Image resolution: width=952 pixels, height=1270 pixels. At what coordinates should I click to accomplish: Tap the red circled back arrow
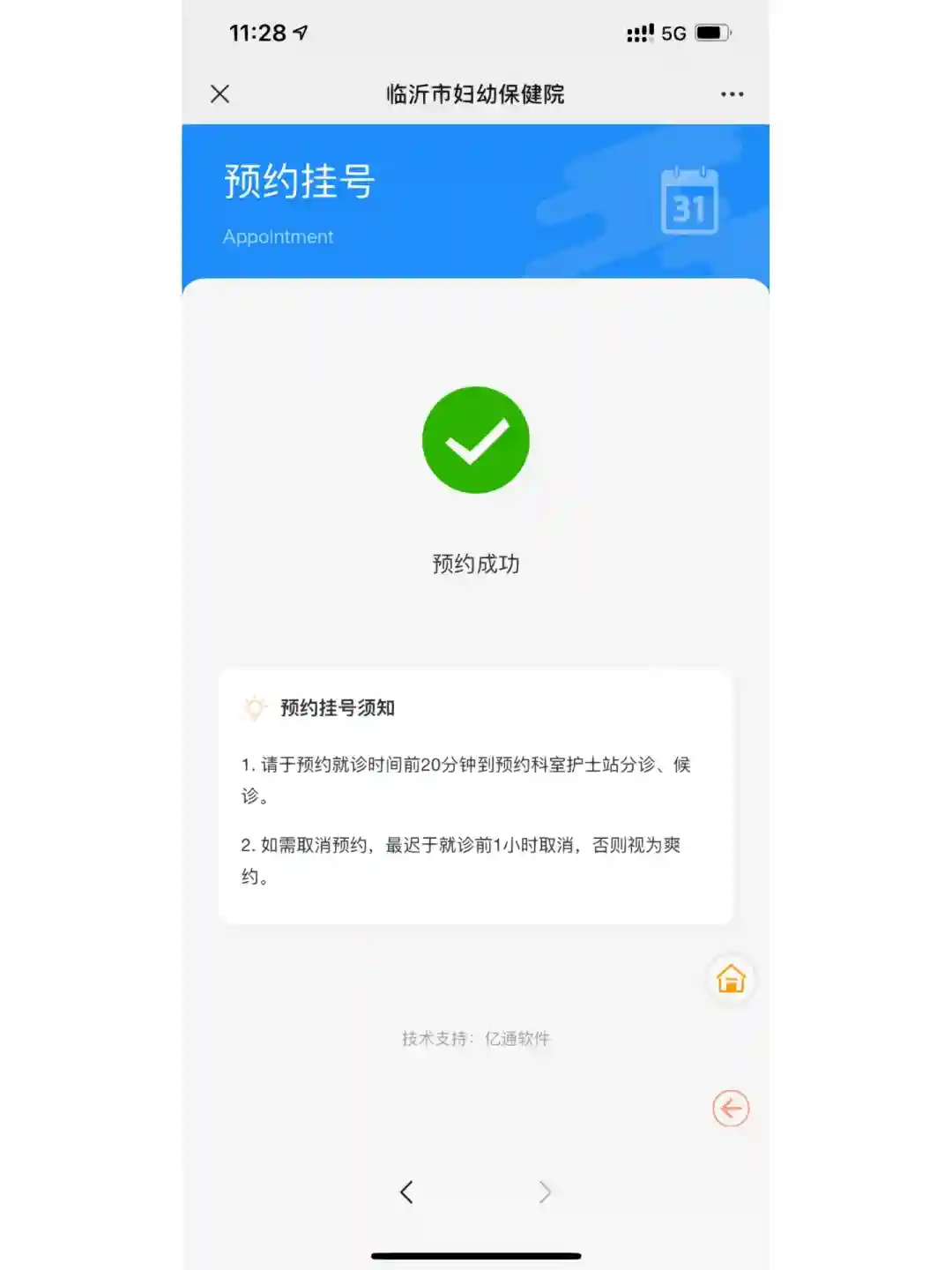click(731, 1109)
